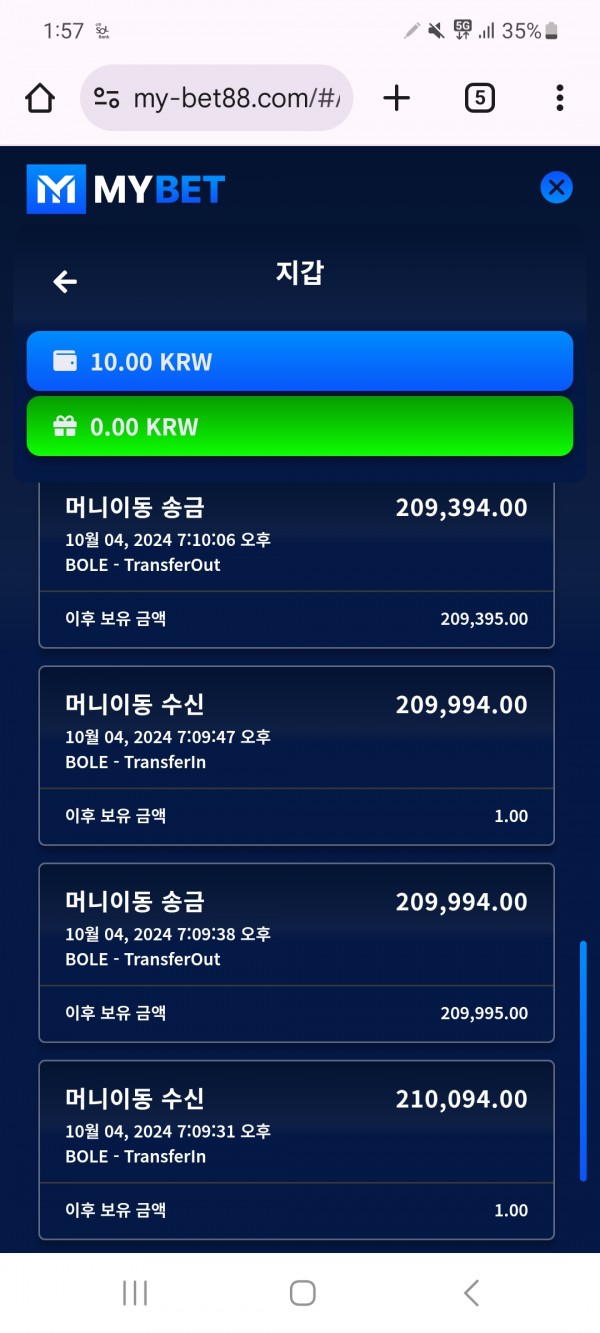The height and width of the screenshot is (1333, 600).
Task: Close the wallet panel with X
Action: tap(556, 187)
